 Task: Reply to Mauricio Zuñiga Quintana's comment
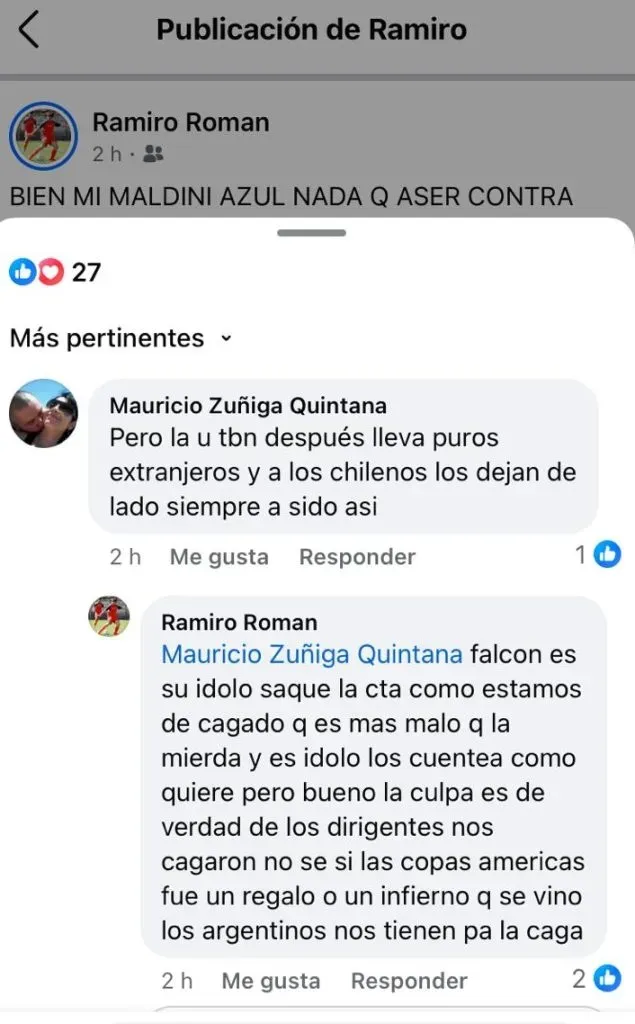357,557
